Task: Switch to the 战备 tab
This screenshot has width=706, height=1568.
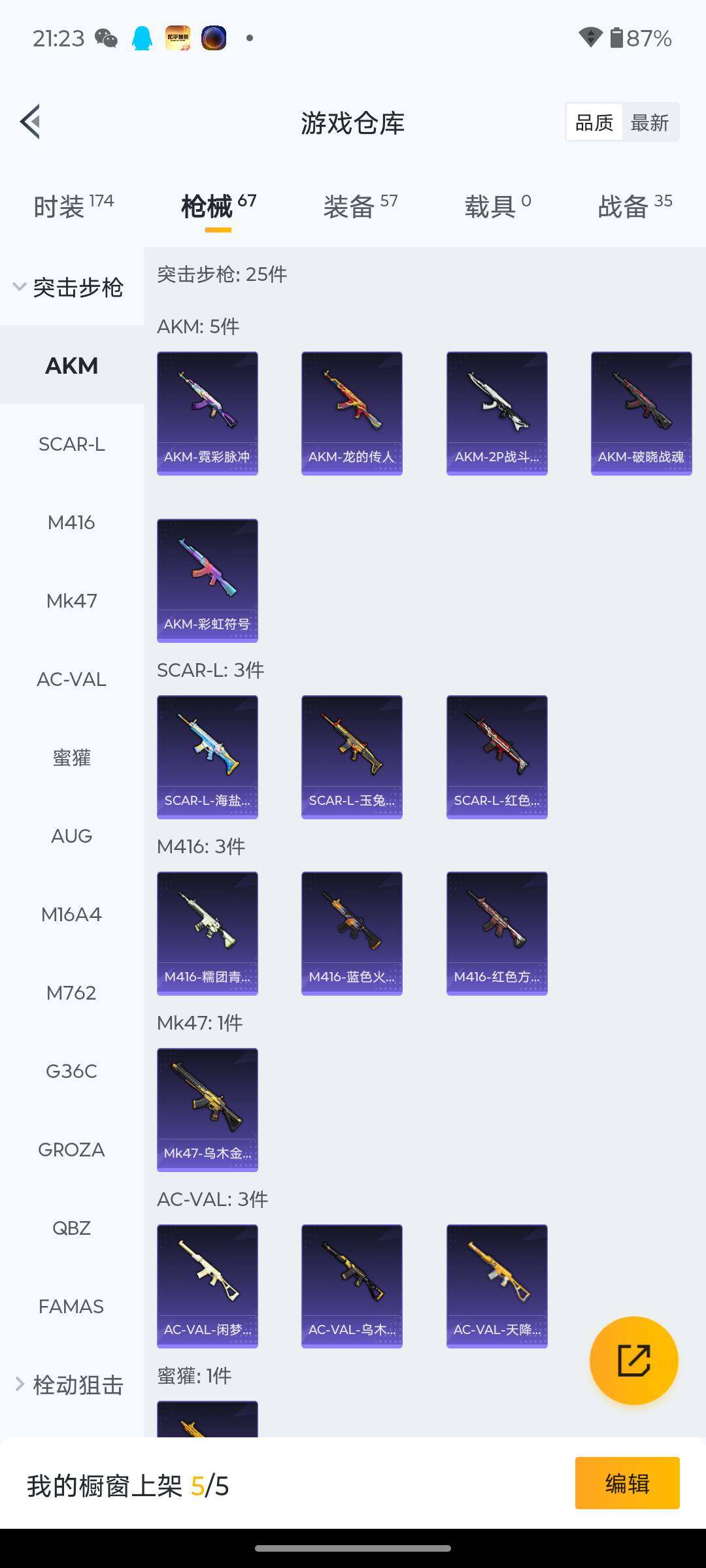Action: pos(635,206)
